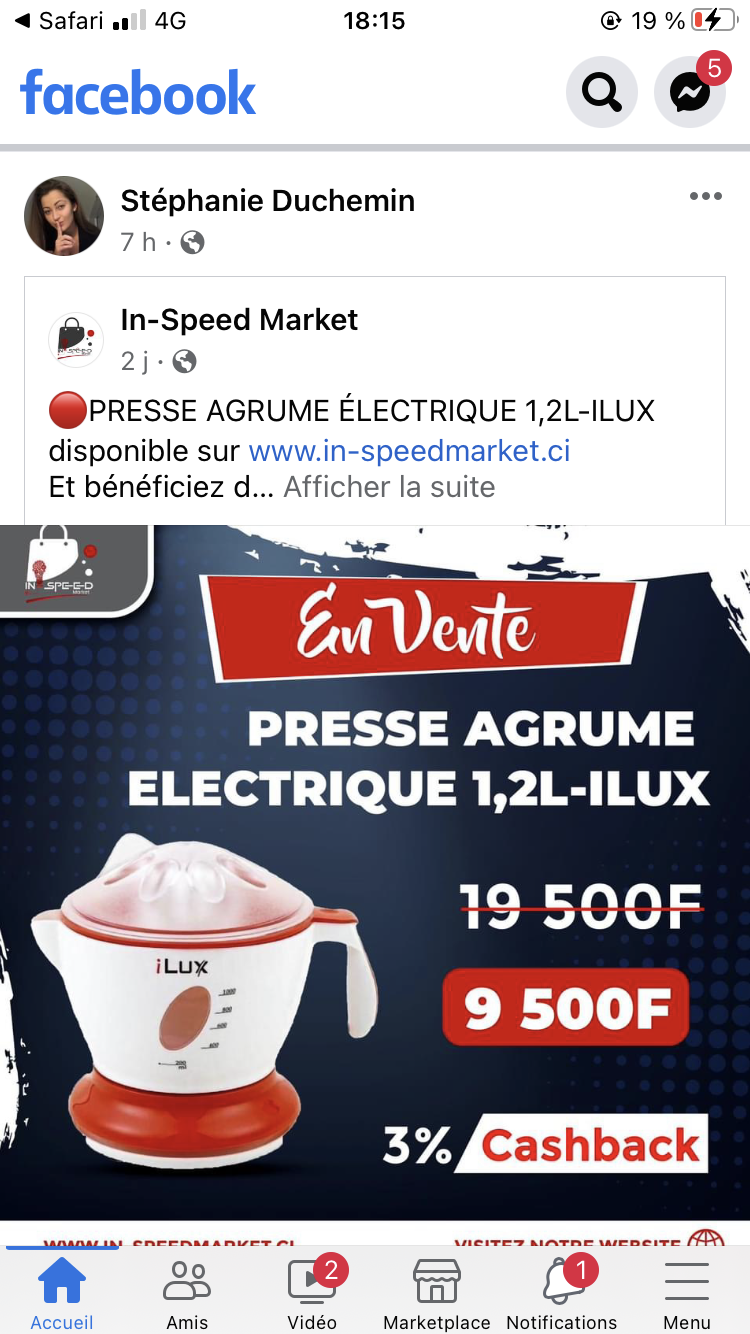Open the www.in-speedmarket.ci link
Viewport: 750px width, 1334px height.
pyautogui.click(x=409, y=451)
